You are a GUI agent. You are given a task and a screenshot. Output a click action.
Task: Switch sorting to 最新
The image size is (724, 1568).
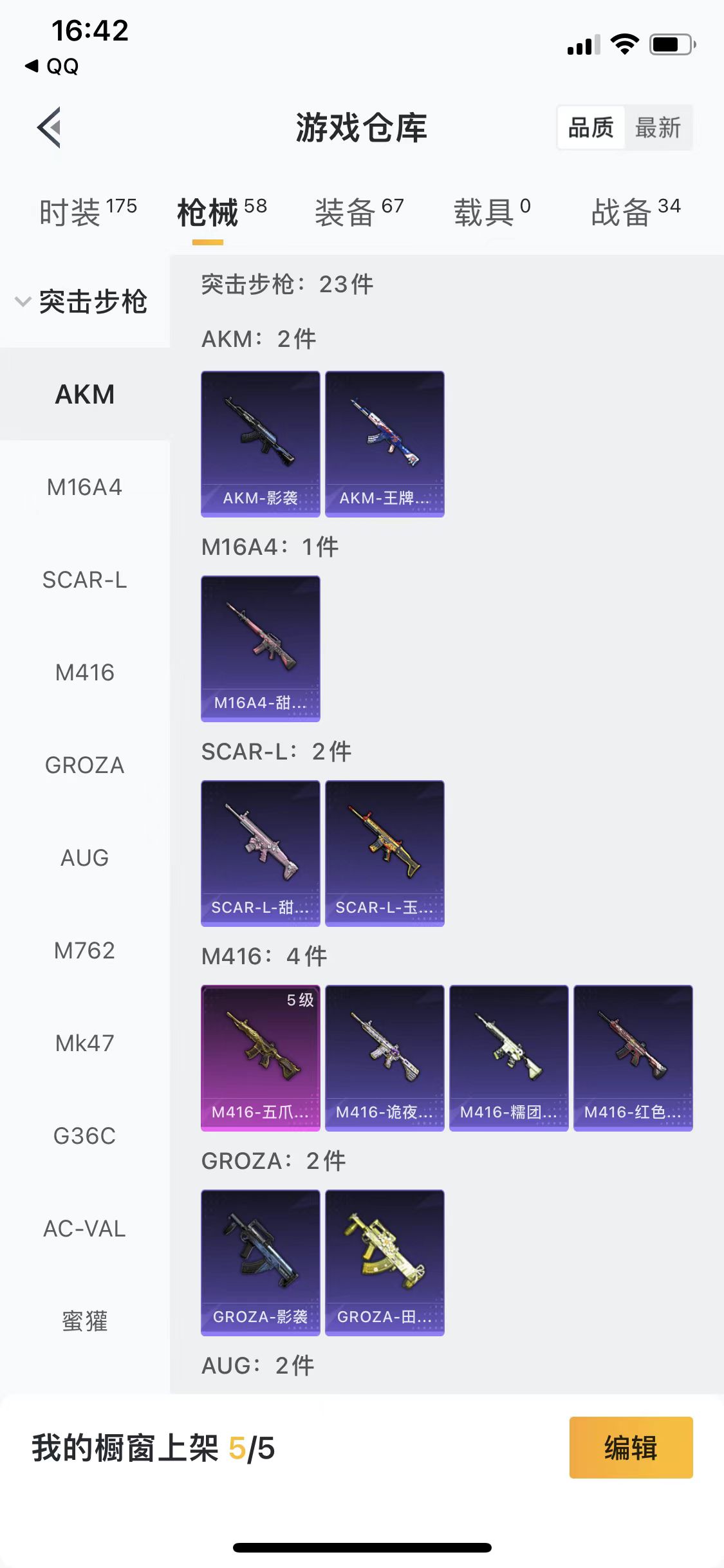click(x=658, y=127)
